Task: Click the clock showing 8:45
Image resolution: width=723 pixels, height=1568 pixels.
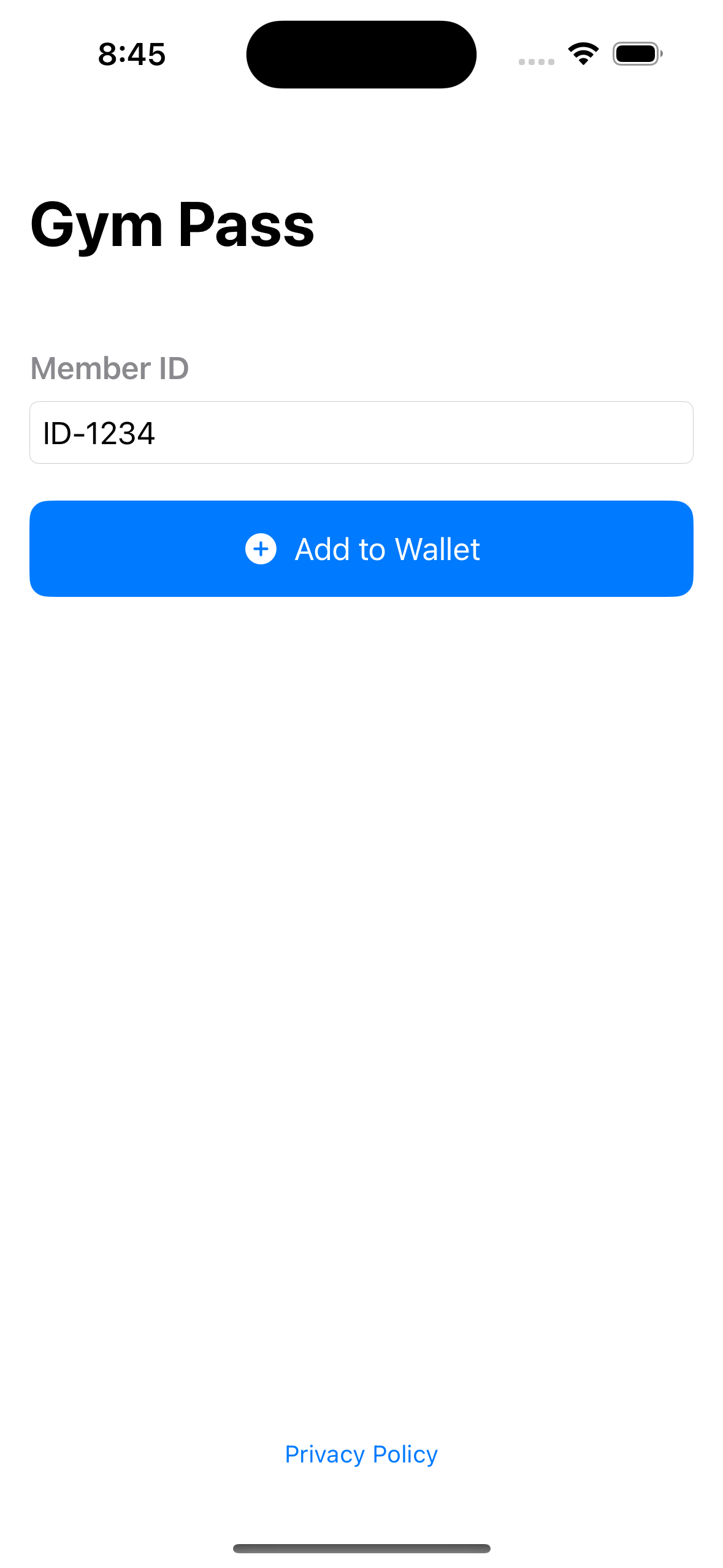Action: pos(131,54)
